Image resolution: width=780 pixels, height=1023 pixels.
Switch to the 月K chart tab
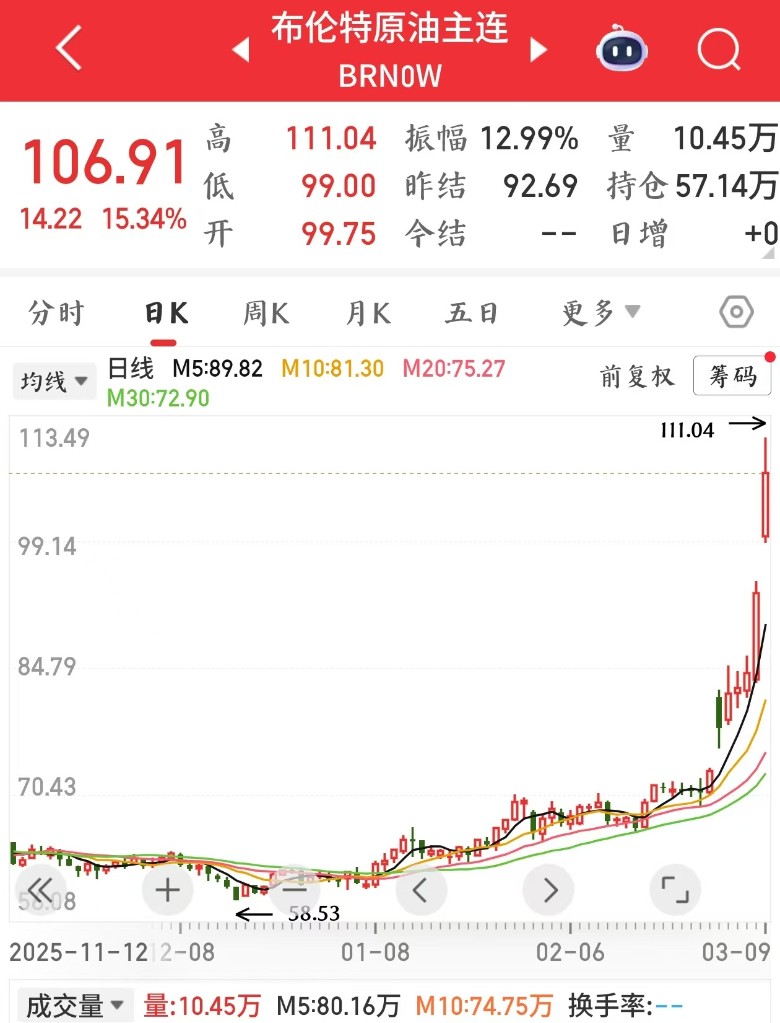[368, 313]
